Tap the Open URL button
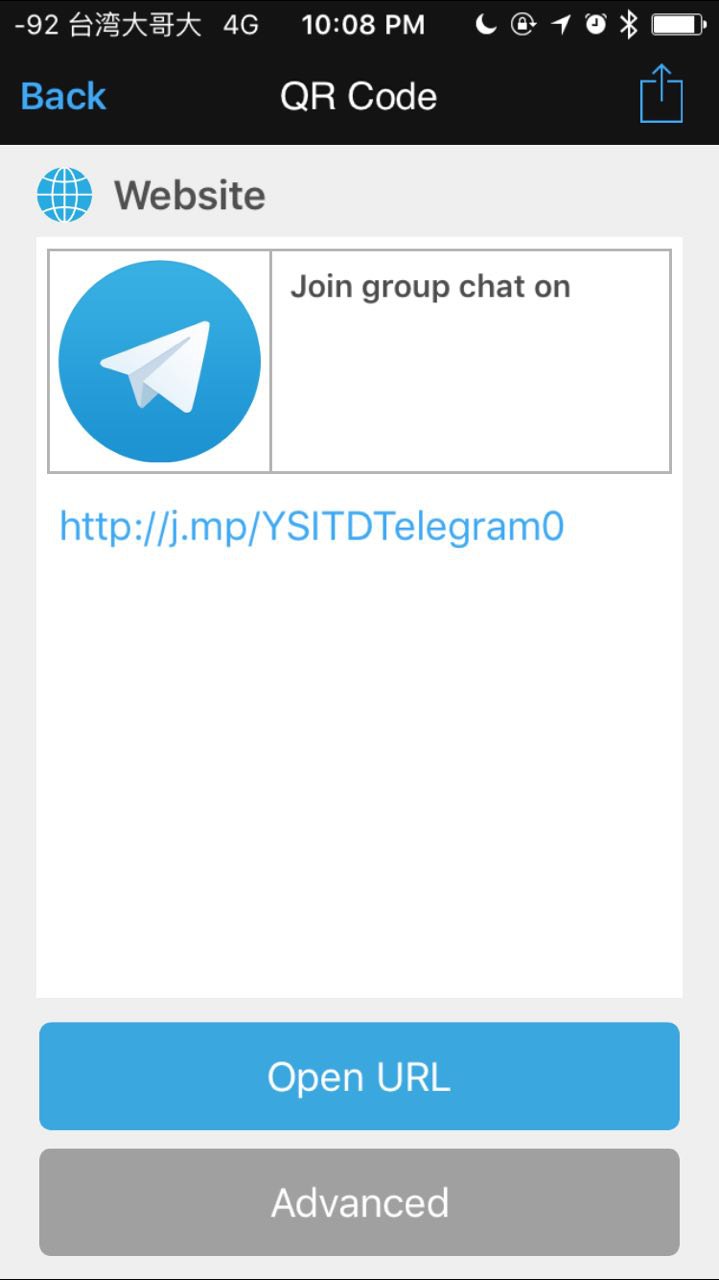Screen dimensions: 719x1280 click(359, 1076)
